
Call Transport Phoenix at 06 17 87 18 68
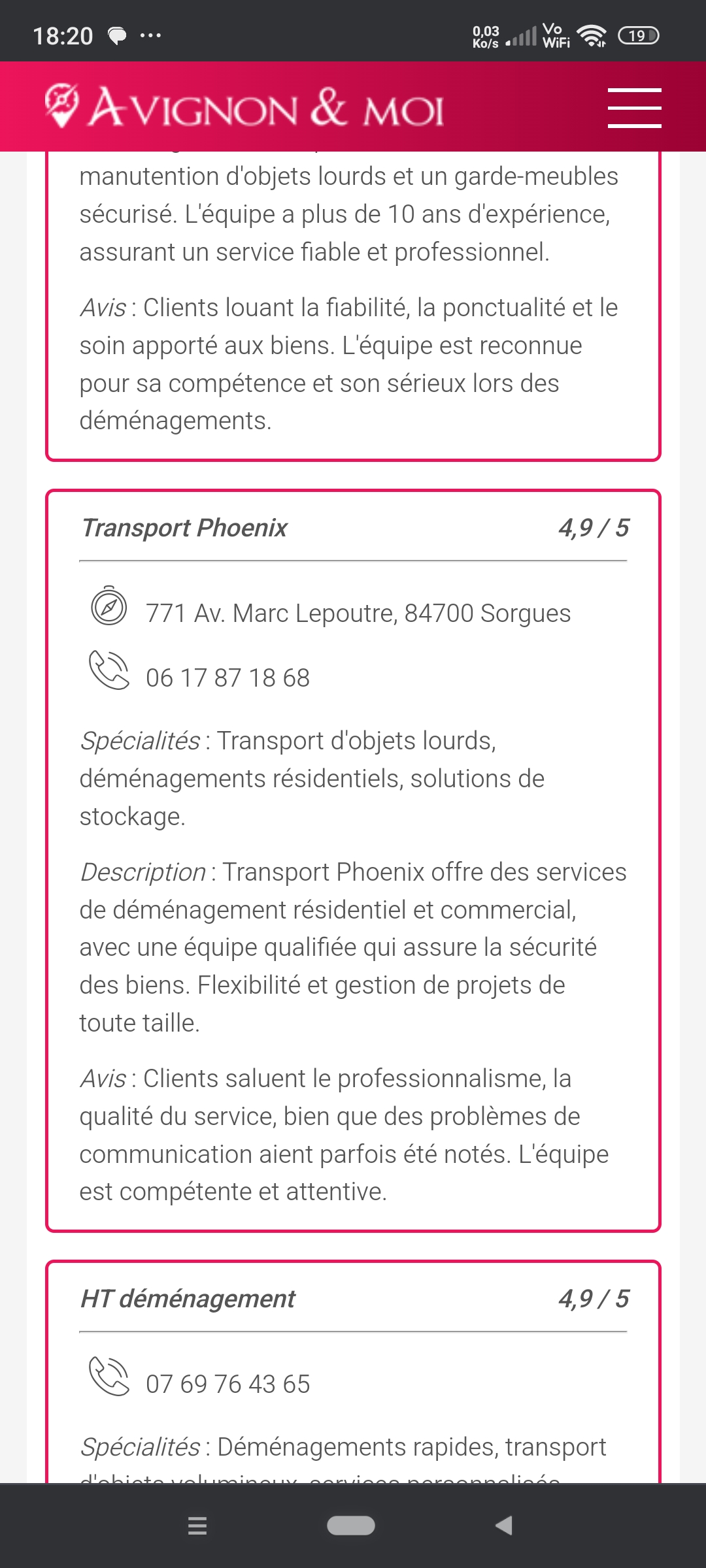[x=227, y=678]
